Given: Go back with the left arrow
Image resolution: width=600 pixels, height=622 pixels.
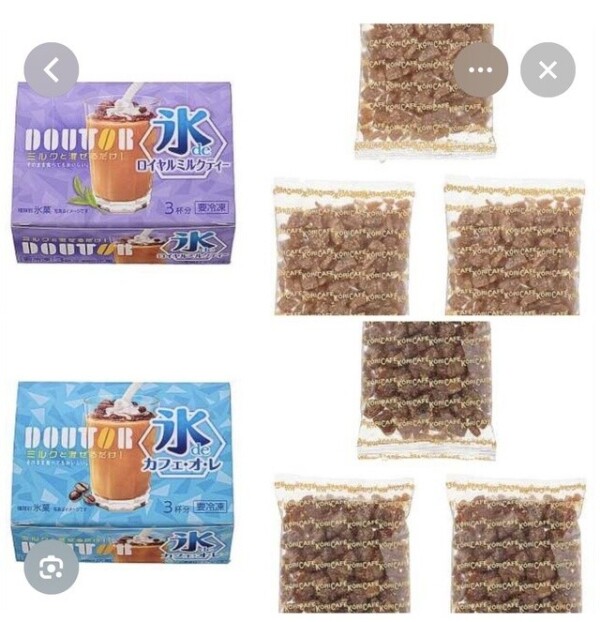Looking at the screenshot, I should [51, 70].
